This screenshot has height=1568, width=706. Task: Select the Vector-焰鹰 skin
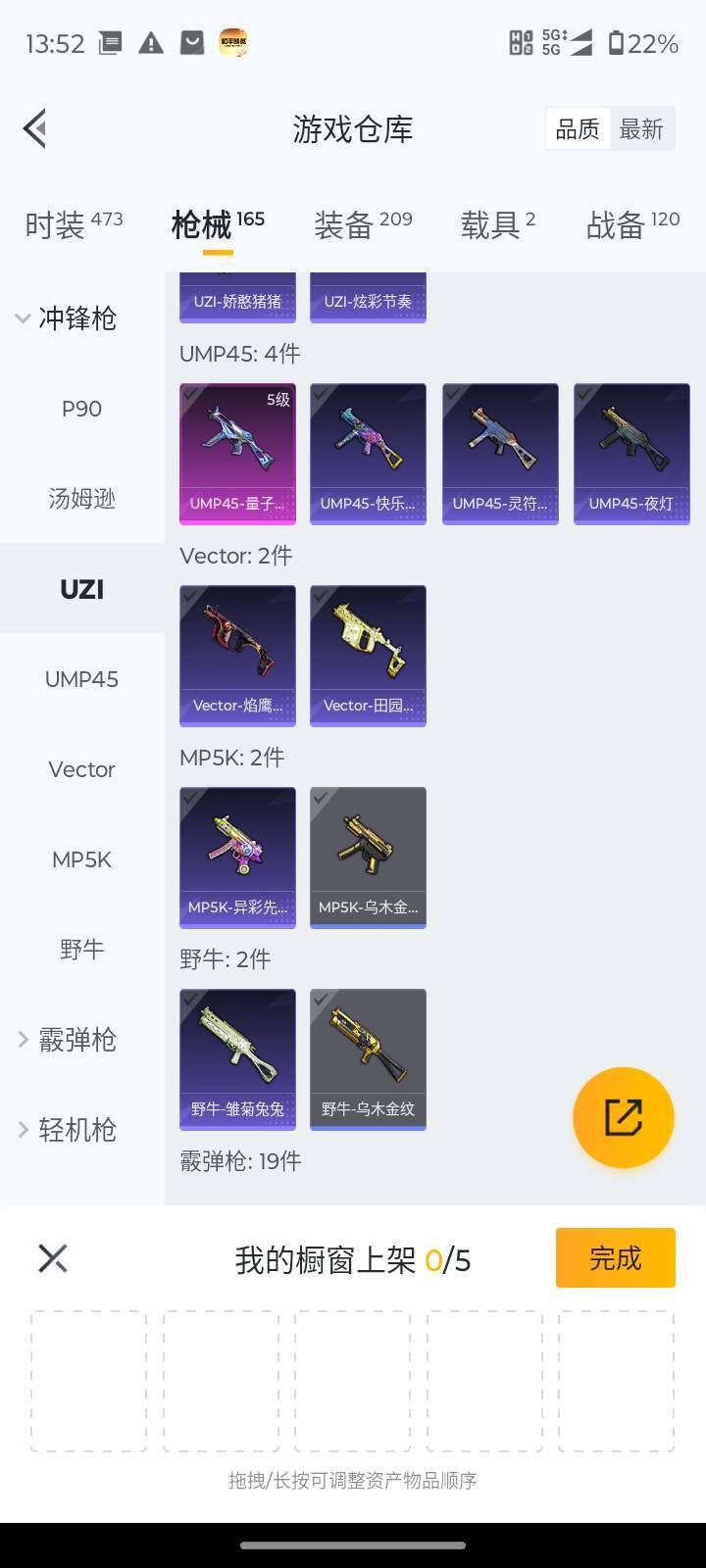point(237,655)
